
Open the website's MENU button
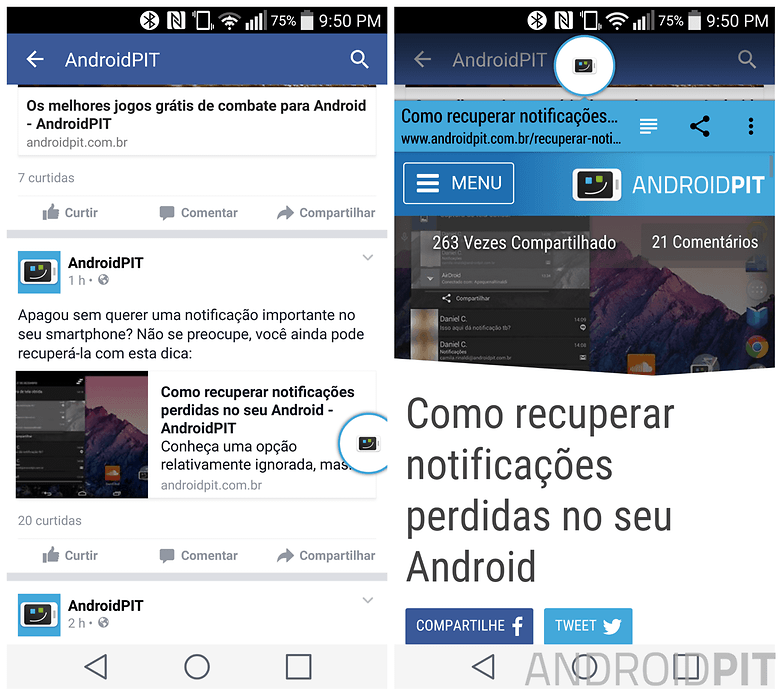tap(458, 184)
